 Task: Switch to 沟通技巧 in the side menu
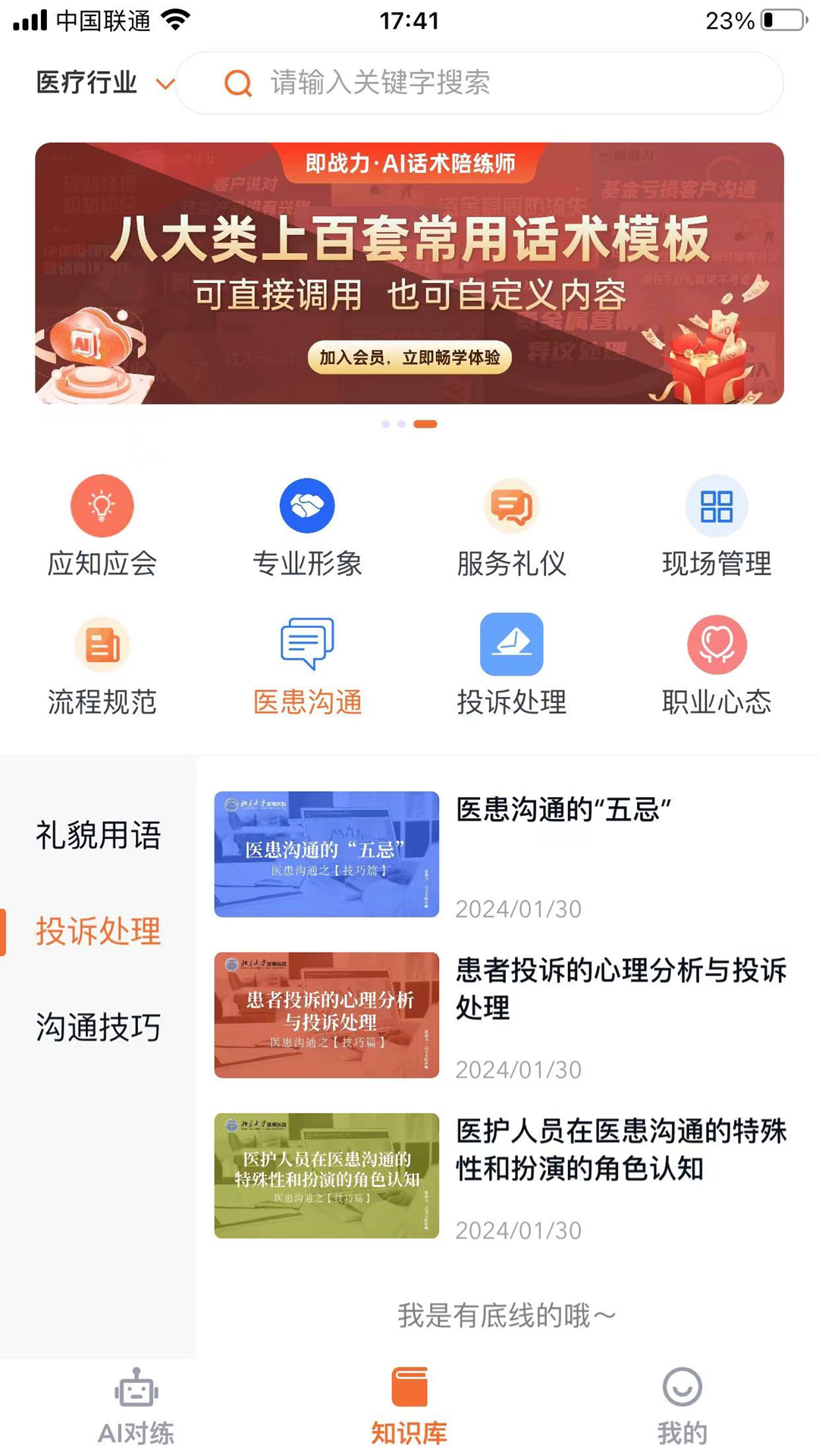pos(99,1028)
